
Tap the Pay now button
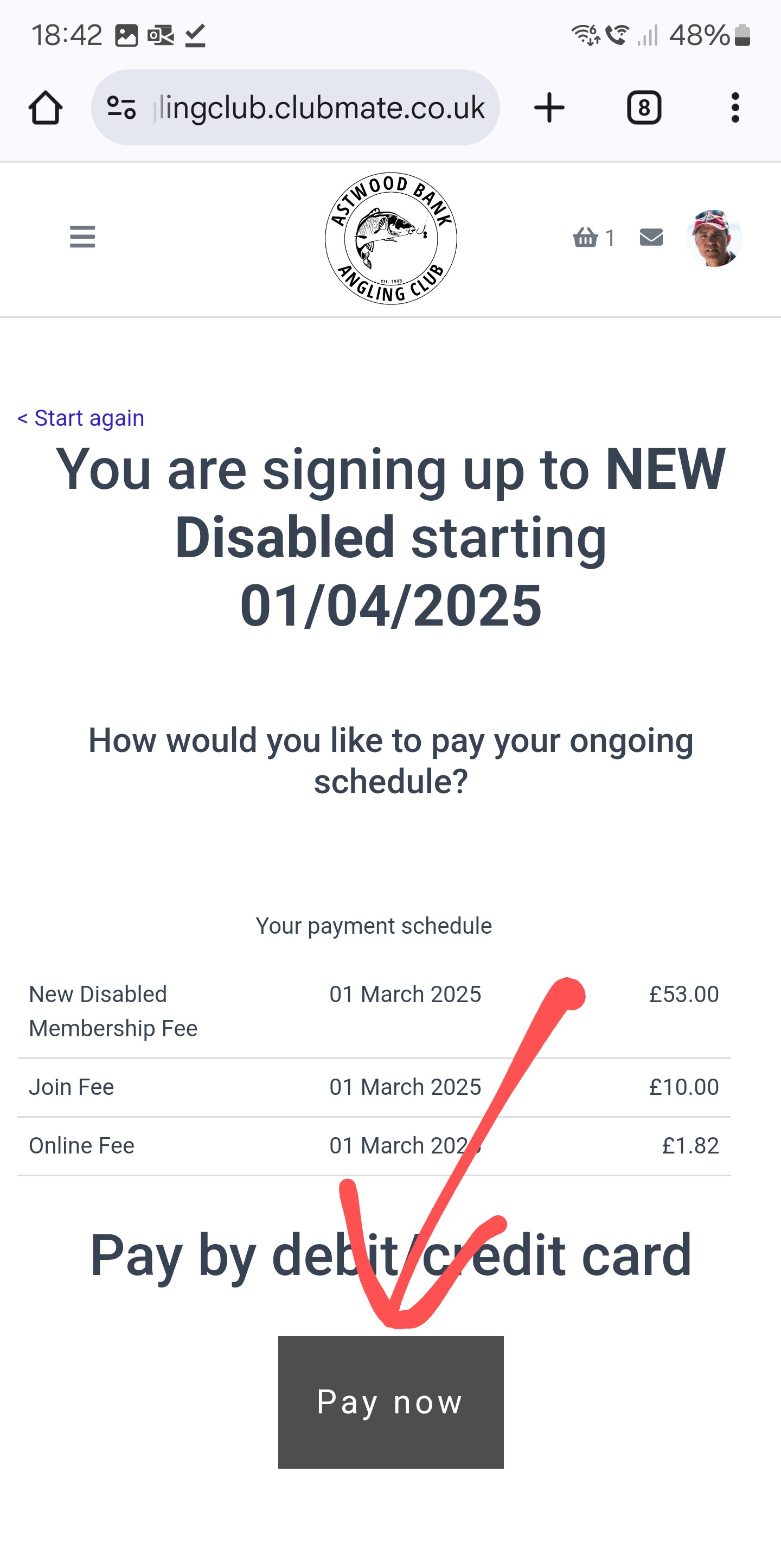(390, 1402)
